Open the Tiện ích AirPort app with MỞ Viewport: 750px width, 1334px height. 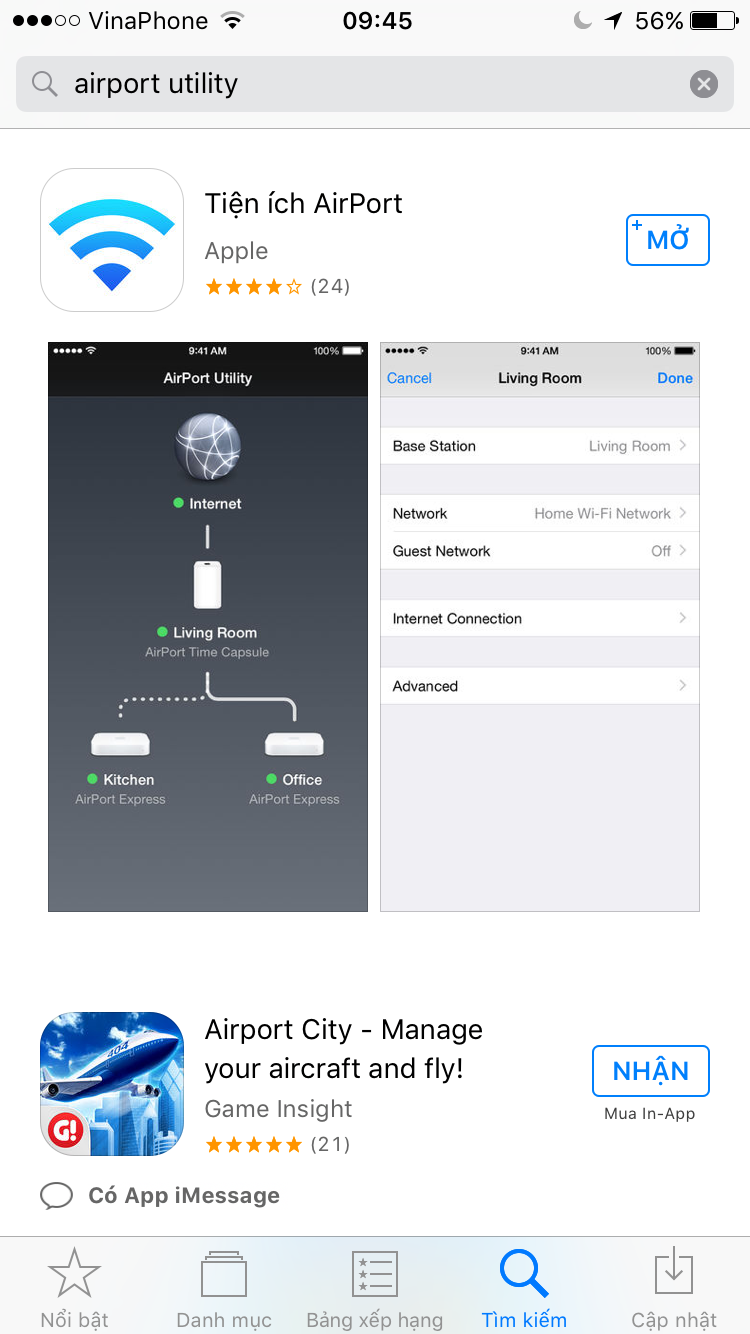(x=667, y=240)
